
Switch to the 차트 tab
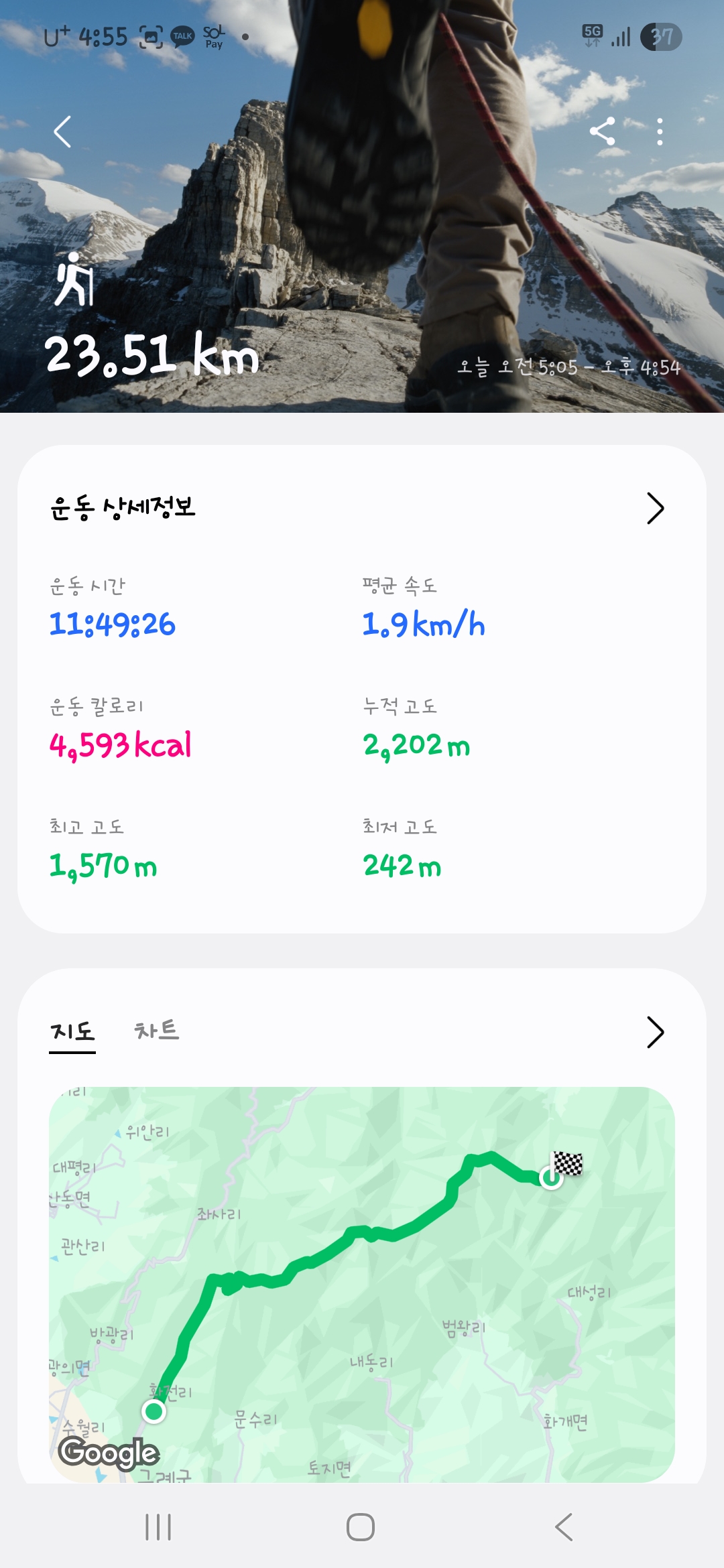tap(156, 1031)
